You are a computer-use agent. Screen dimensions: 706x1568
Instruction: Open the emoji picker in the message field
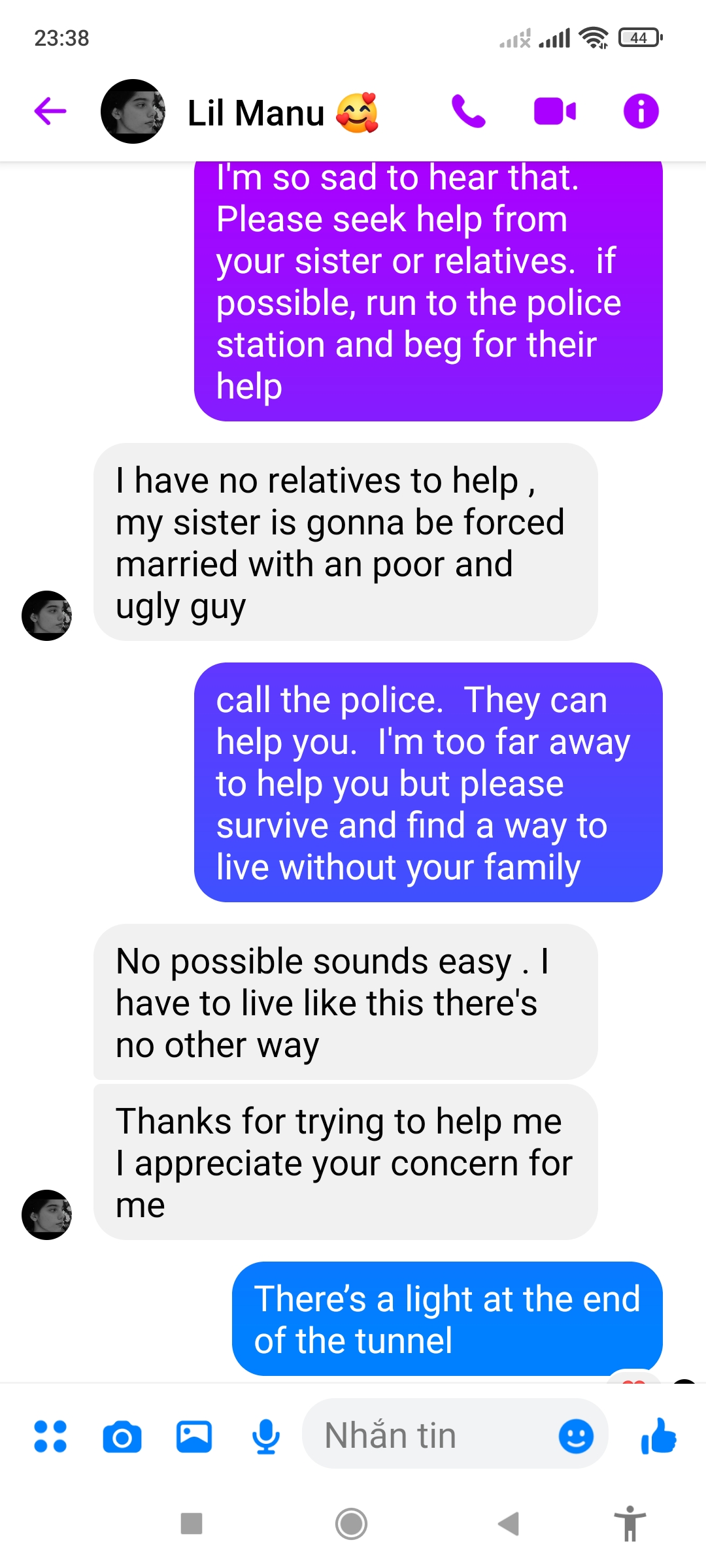pyautogui.click(x=576, y=1436)
